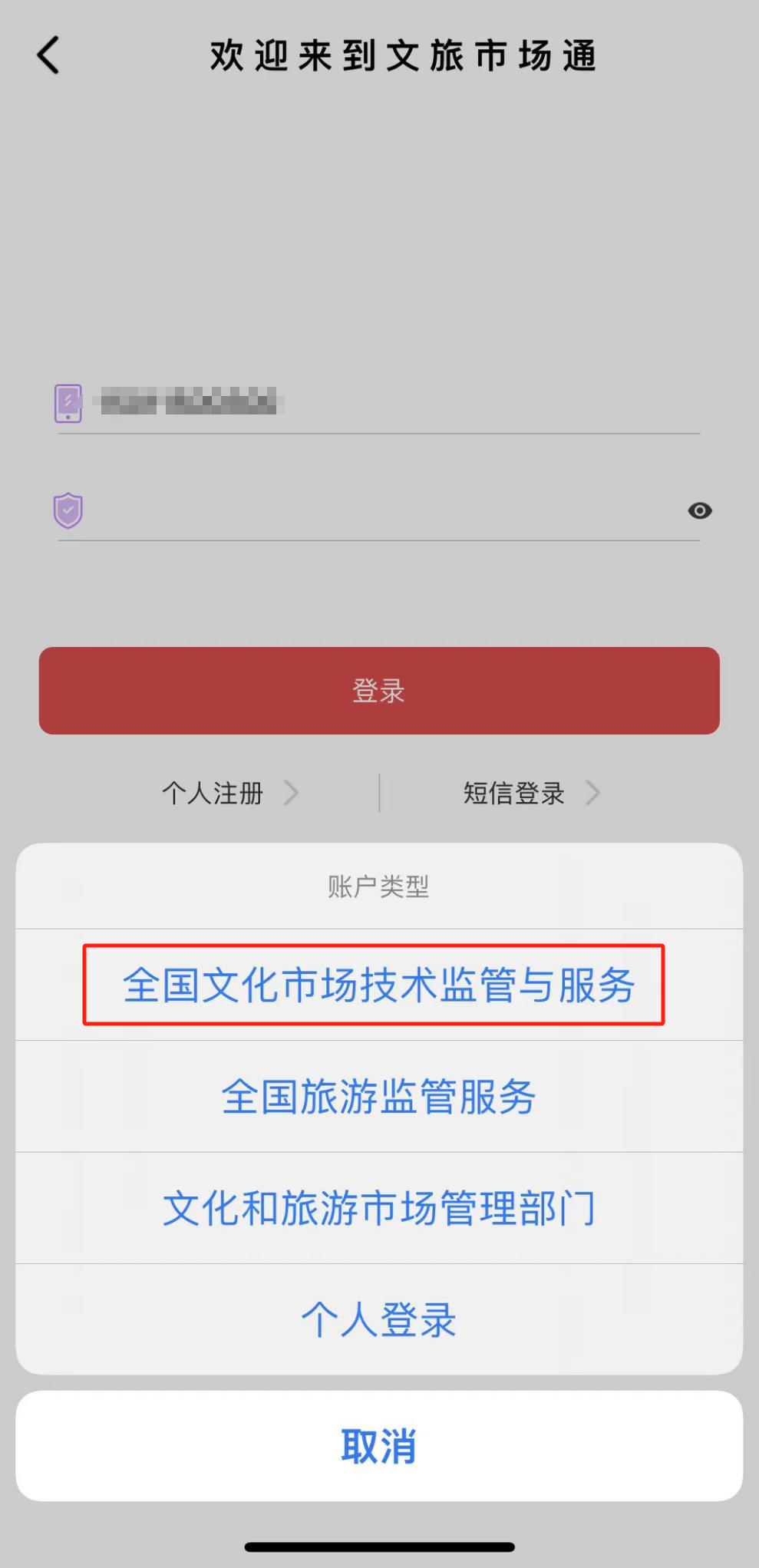Tap the red 登录 button

(378, 691)
